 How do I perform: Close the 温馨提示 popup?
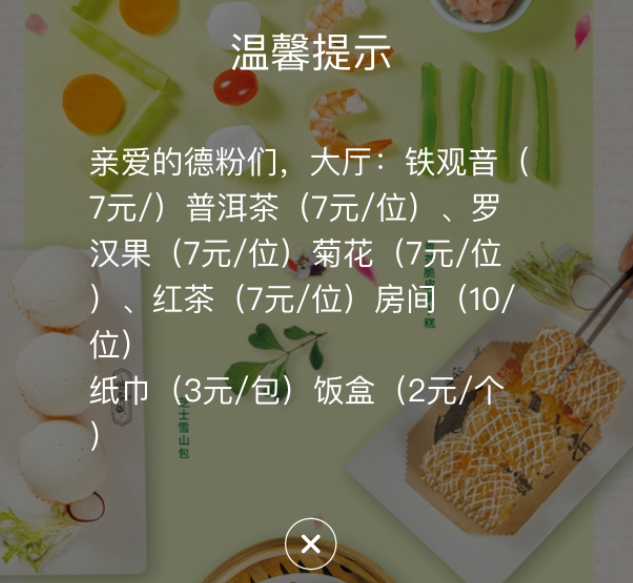pyautogui.click(x=310, y=545)
